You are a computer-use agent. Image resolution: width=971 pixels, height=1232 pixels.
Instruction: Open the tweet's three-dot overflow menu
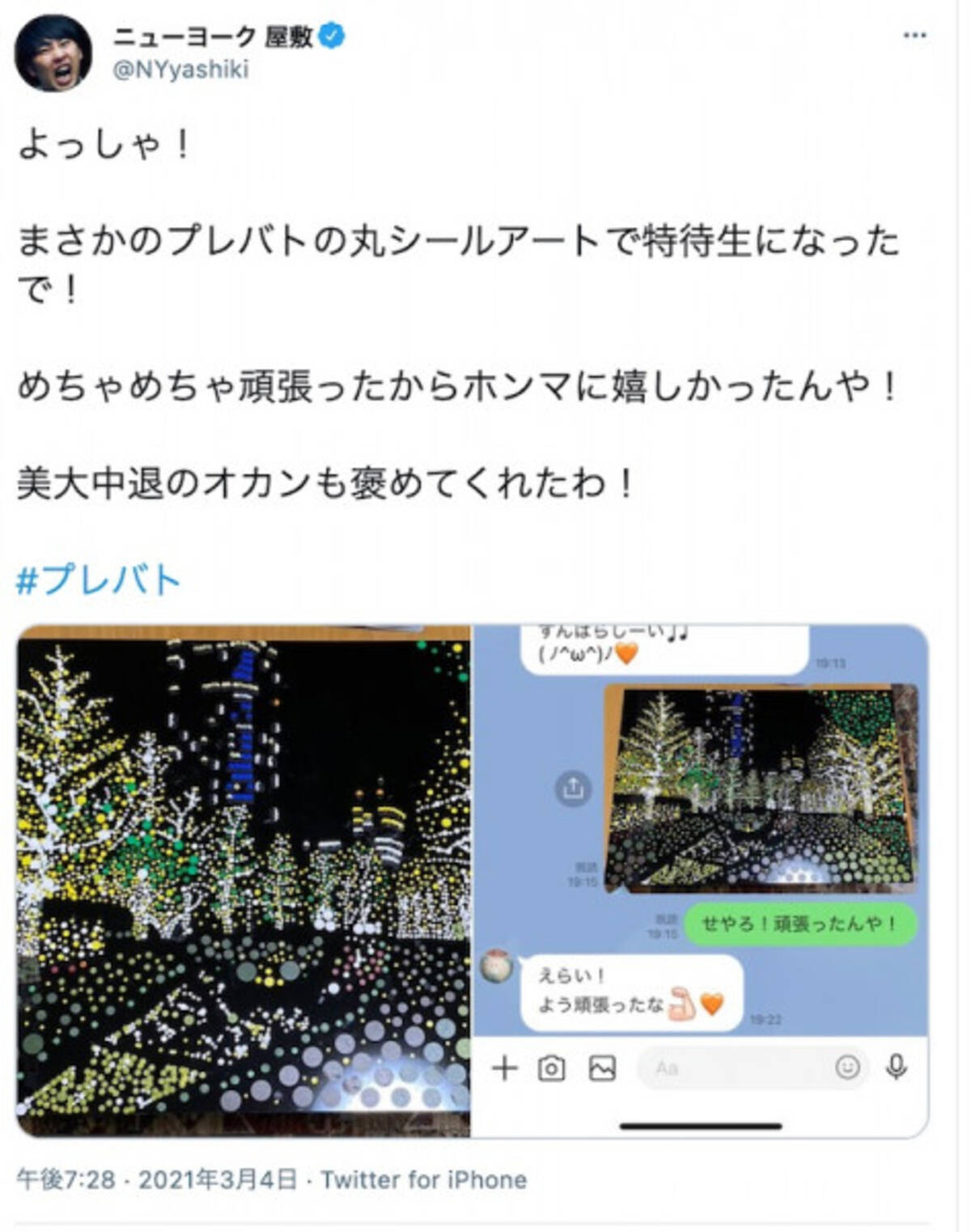[914, 36]
